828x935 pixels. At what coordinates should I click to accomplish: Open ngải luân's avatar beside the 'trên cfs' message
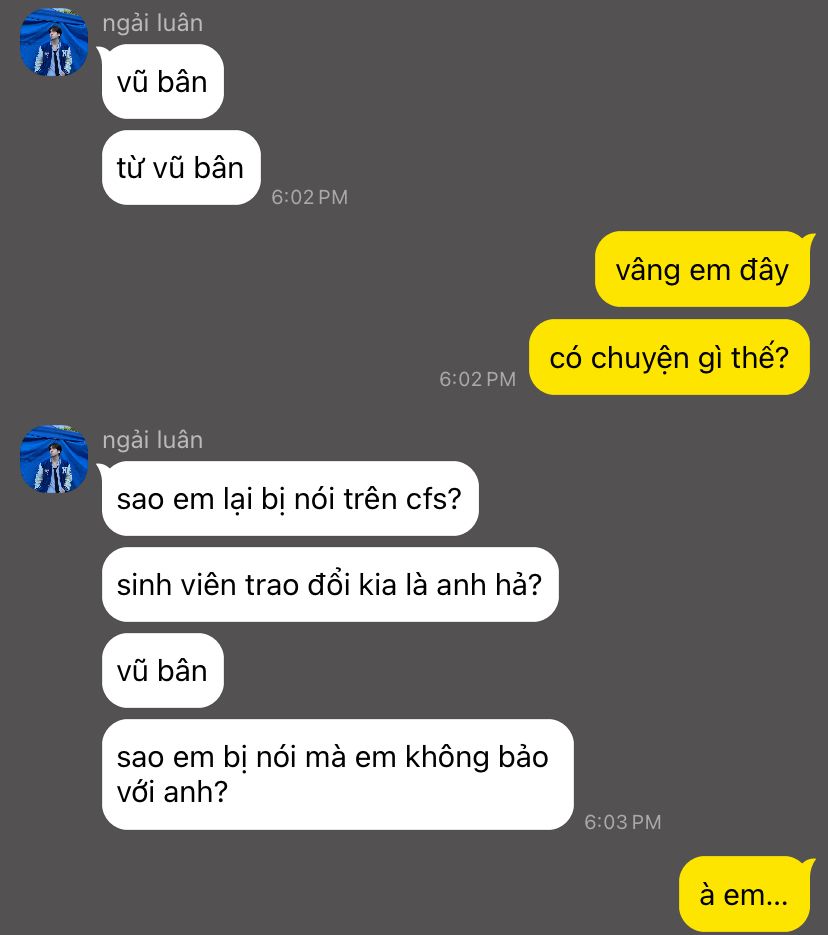[x=54, y=459]
